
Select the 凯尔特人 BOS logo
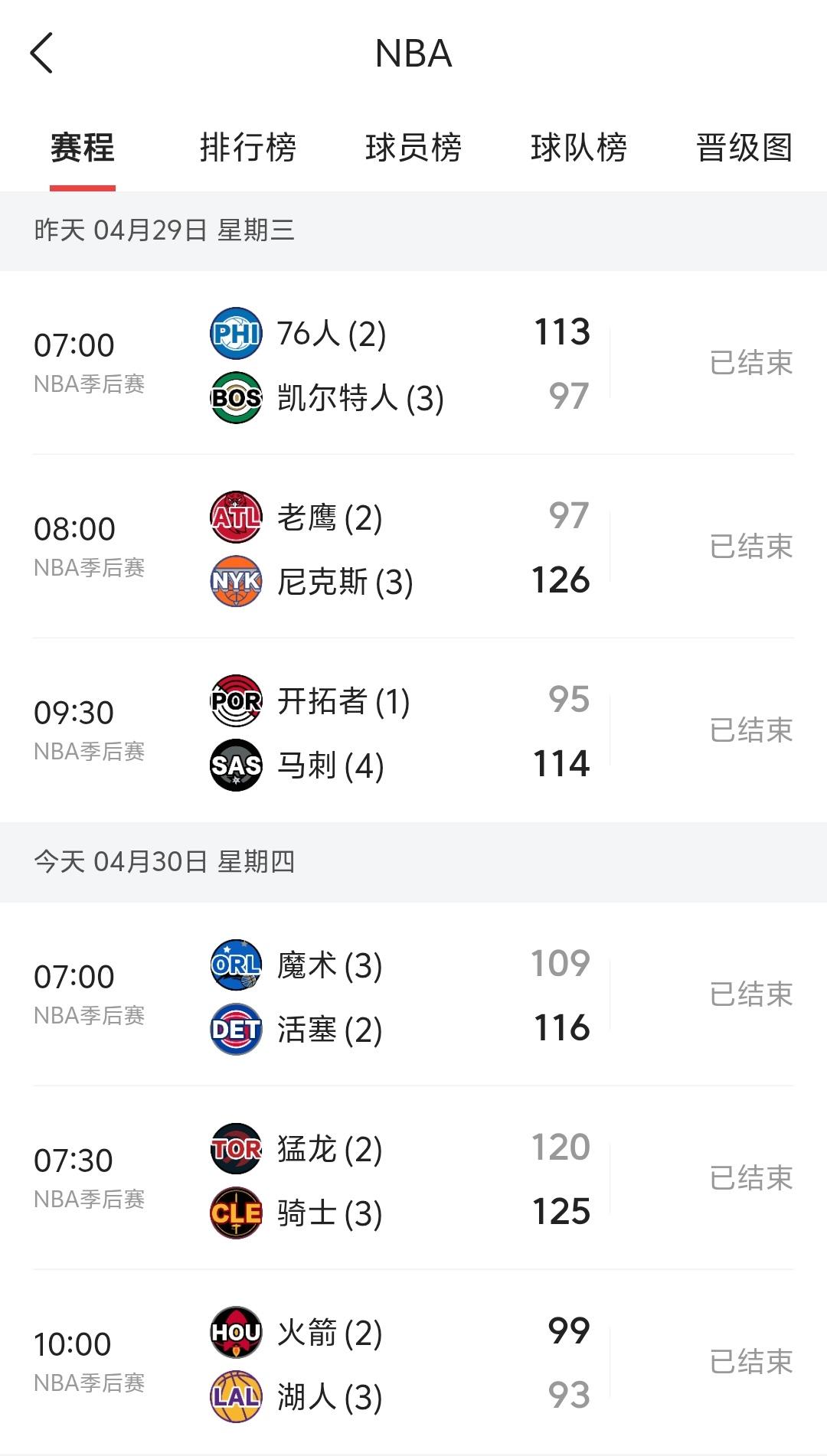235,396
